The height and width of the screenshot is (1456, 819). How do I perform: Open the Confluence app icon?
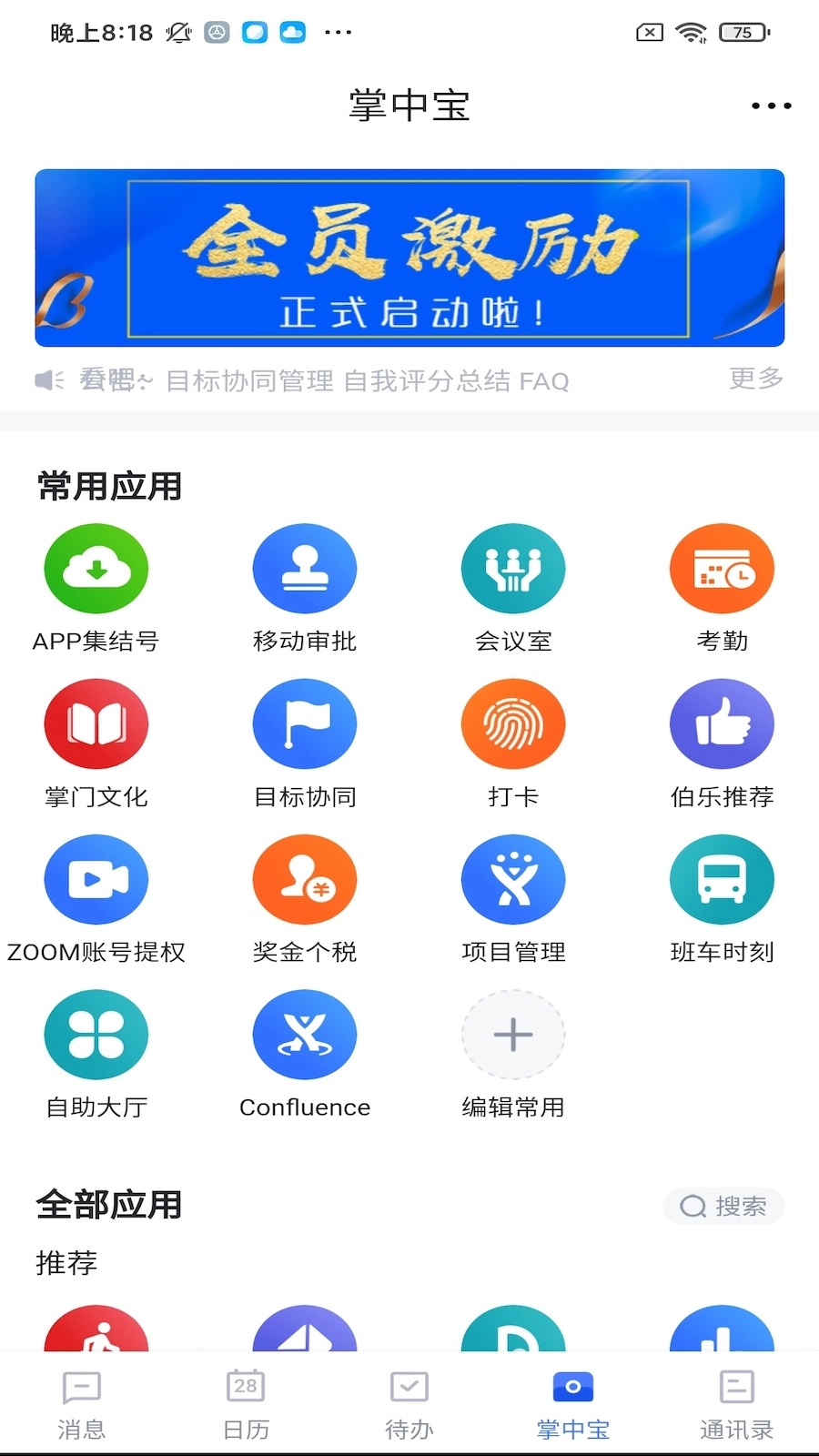[x=304, y=1035]
